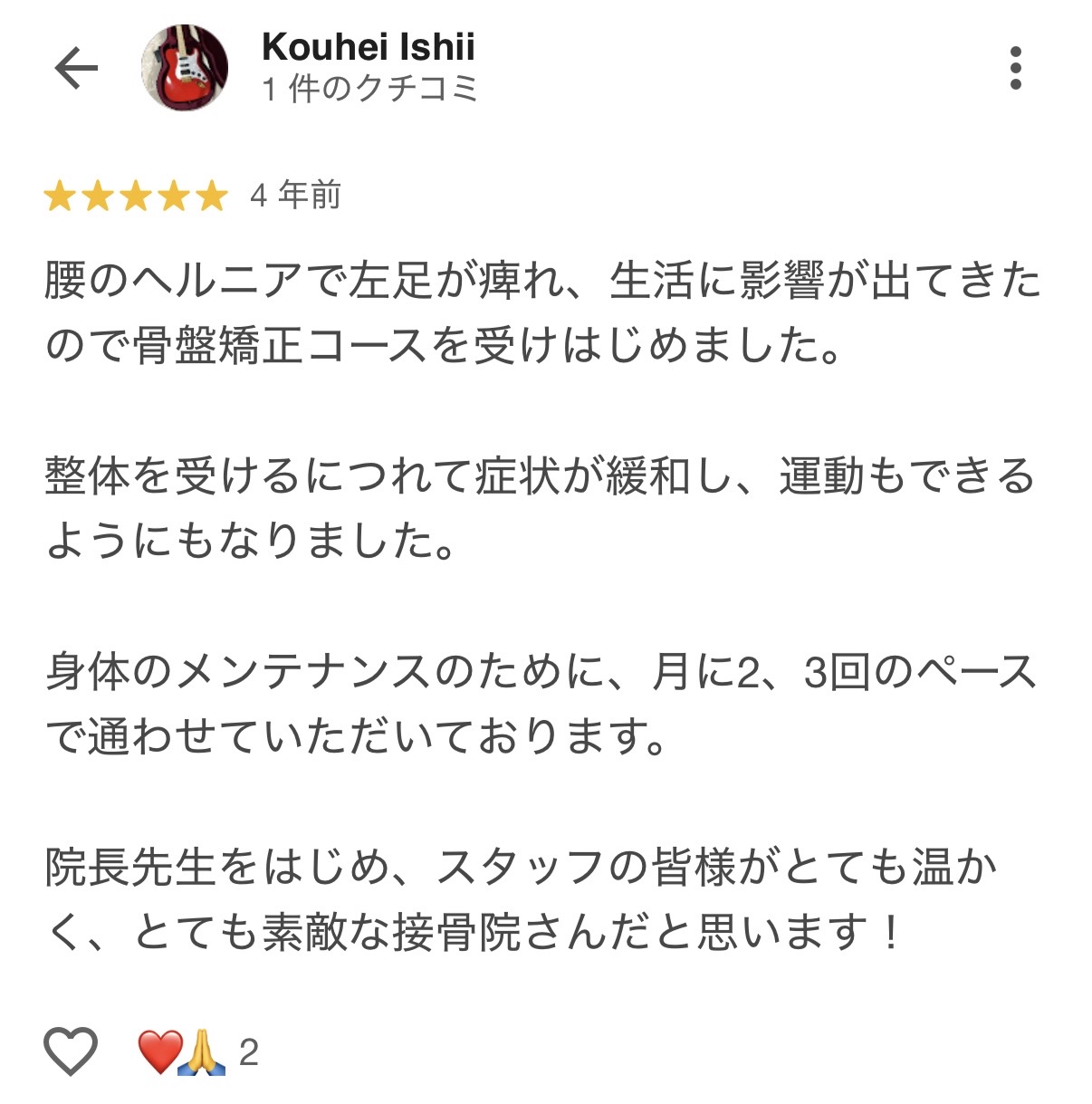Like this review with the heart icon
Screen dimensions: 1092x1104
pos(71,1051)
